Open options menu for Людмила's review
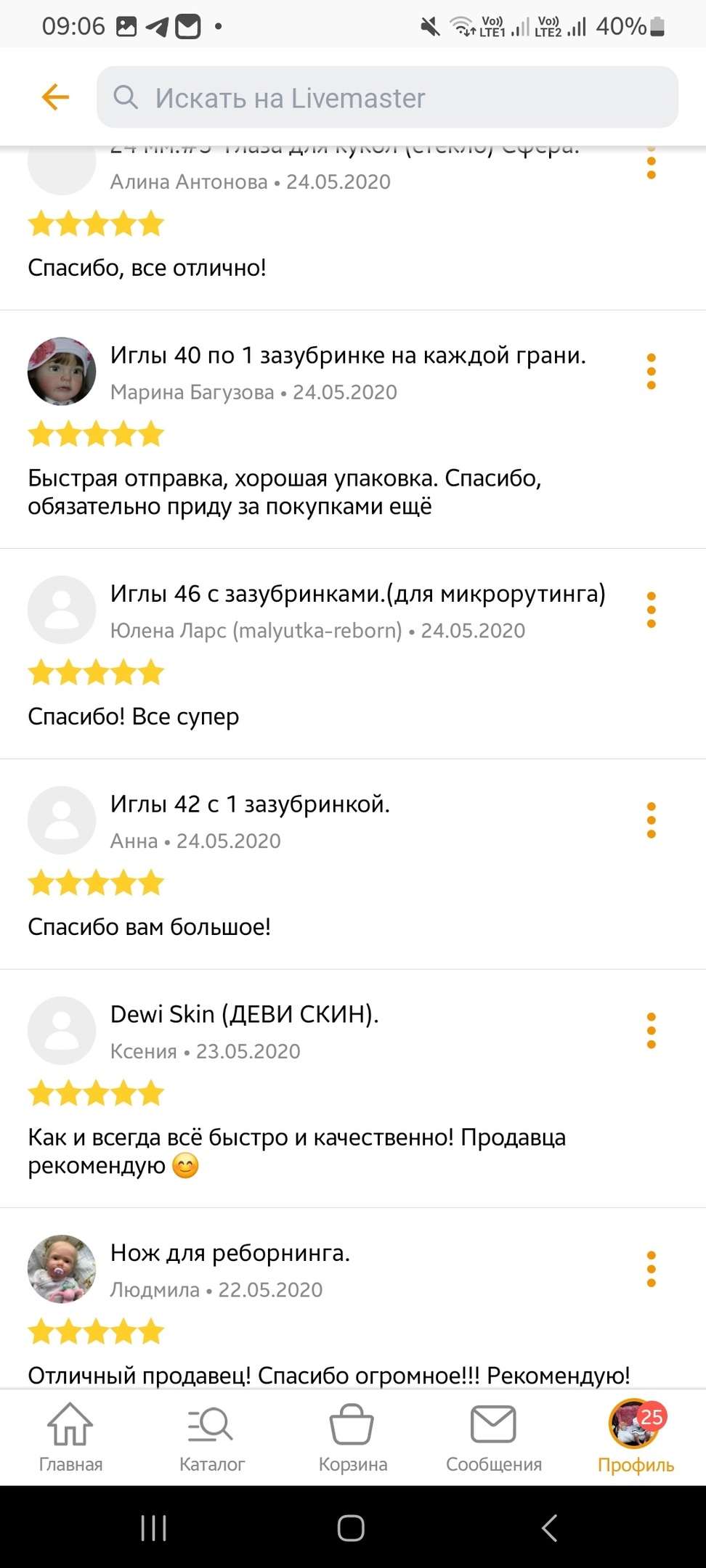Image resolution: width=706 pixels, height=1568 pixels. tap(651, 1269)
